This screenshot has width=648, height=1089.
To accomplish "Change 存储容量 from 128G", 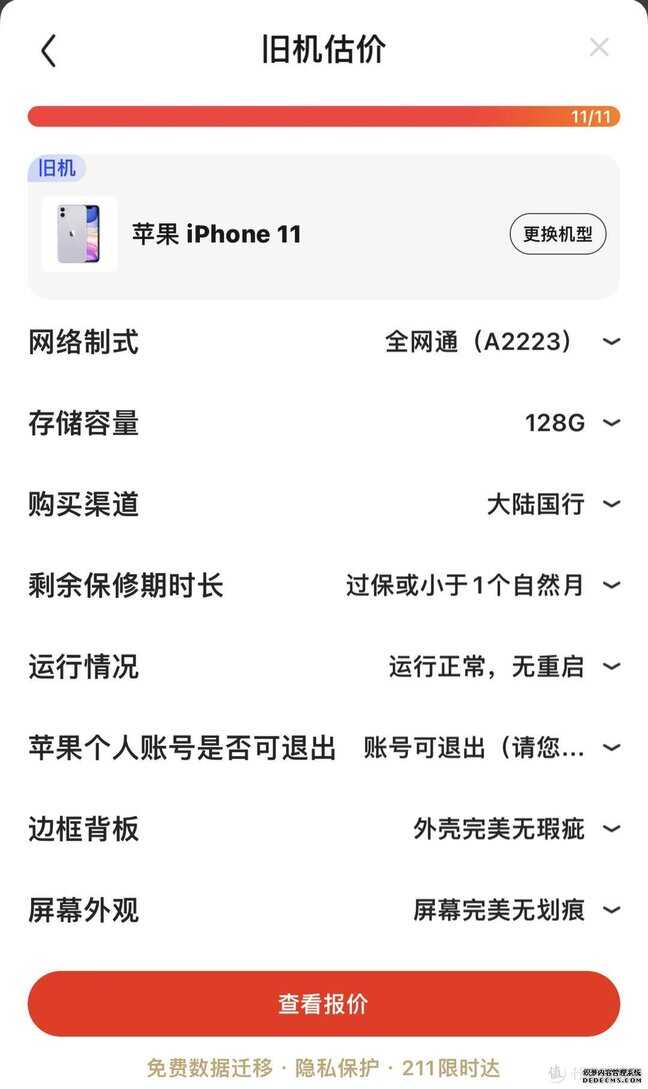I will pyautogui.click(x=324, y=423).
